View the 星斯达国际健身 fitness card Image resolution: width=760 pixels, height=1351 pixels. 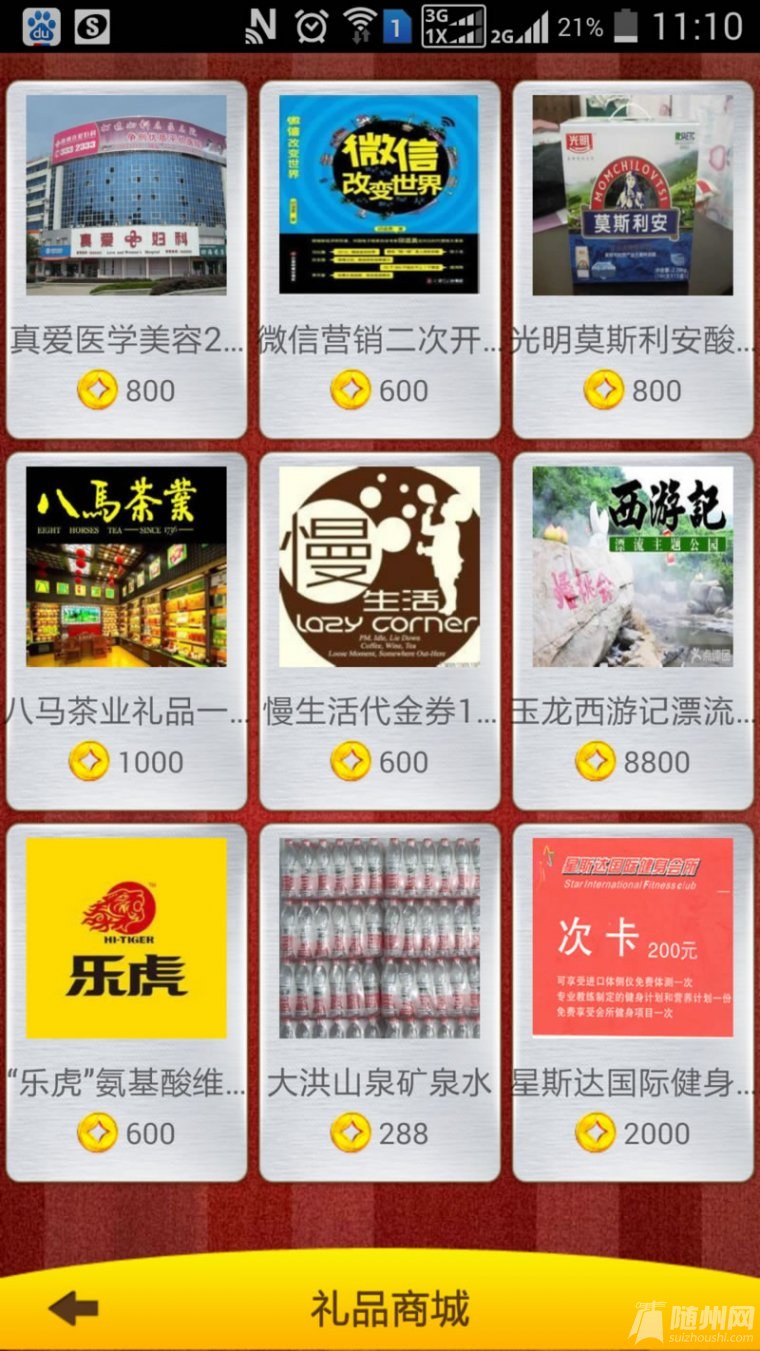(633, 1003)
